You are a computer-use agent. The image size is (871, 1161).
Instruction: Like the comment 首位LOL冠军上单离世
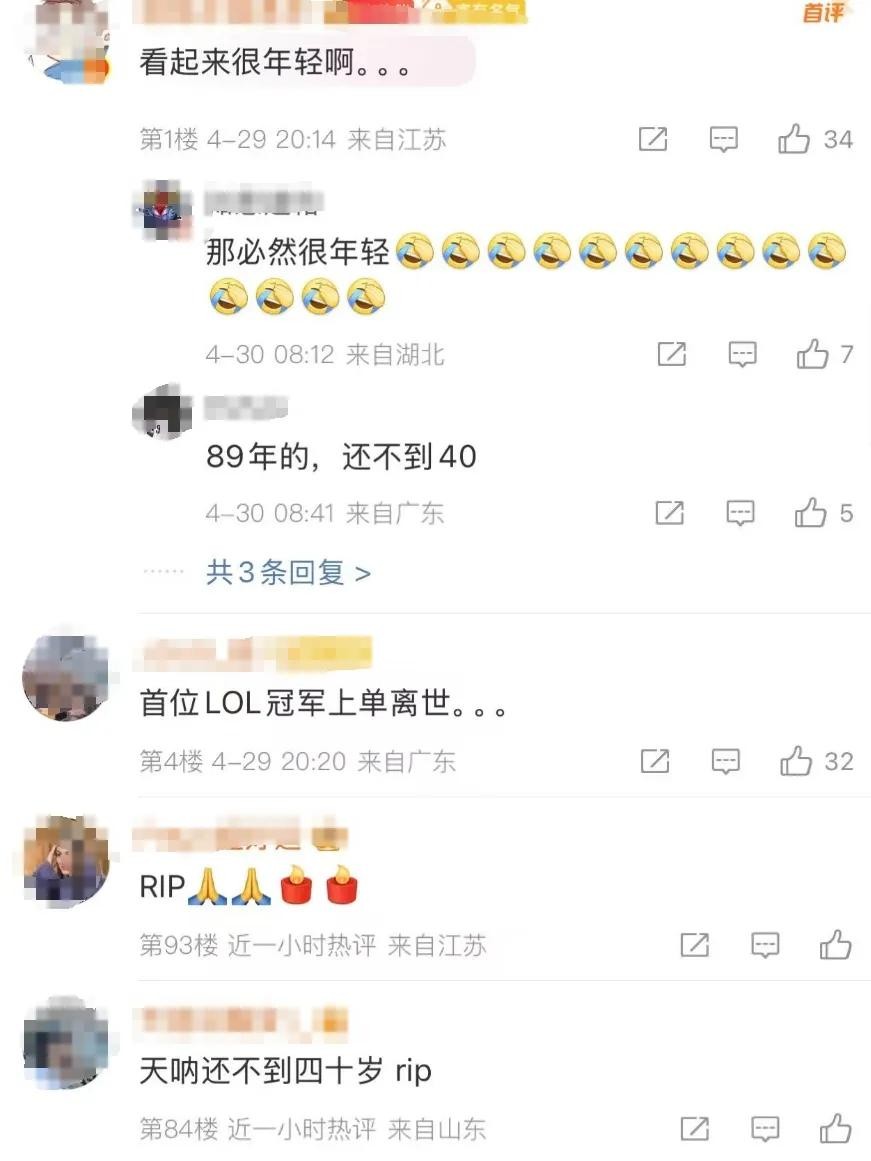796,762
